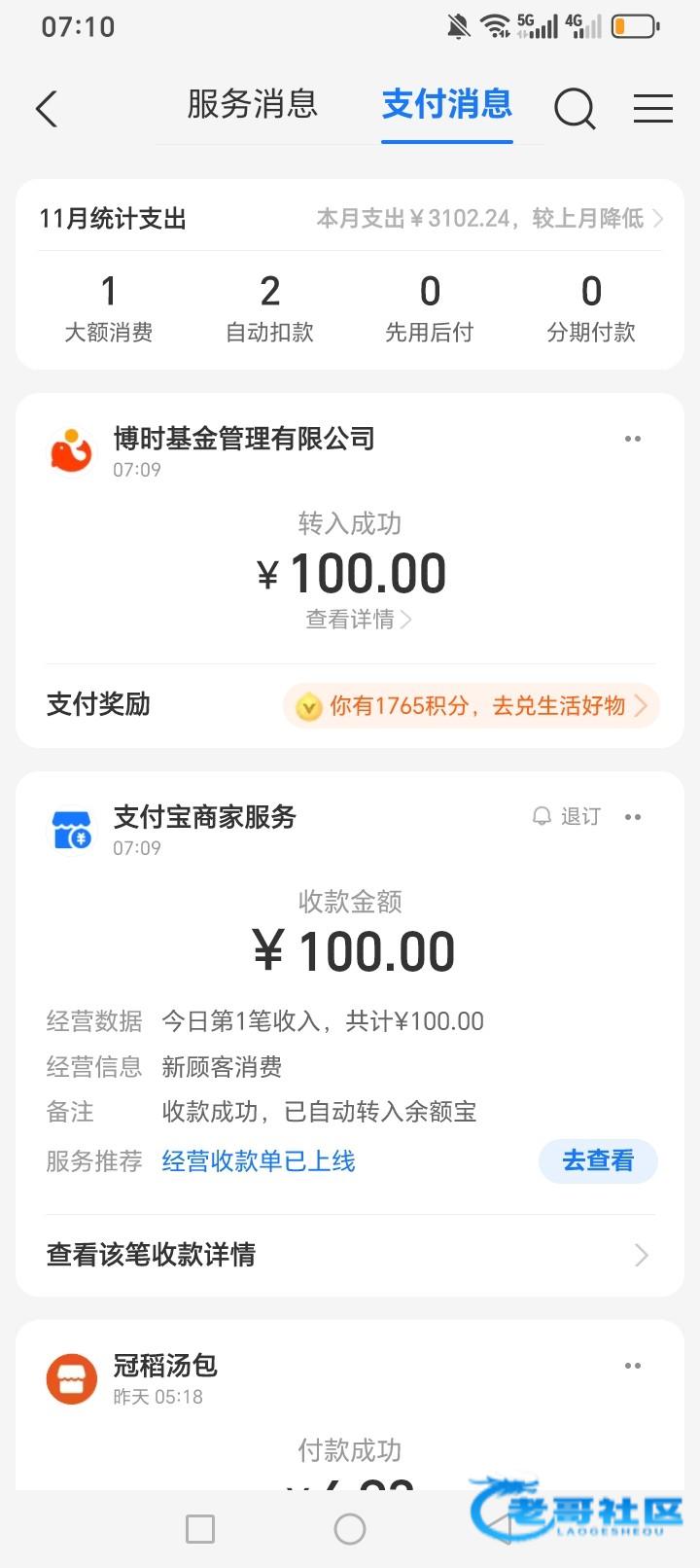
Task: Open the 大额消费 statistic
Action: [108, 308]
